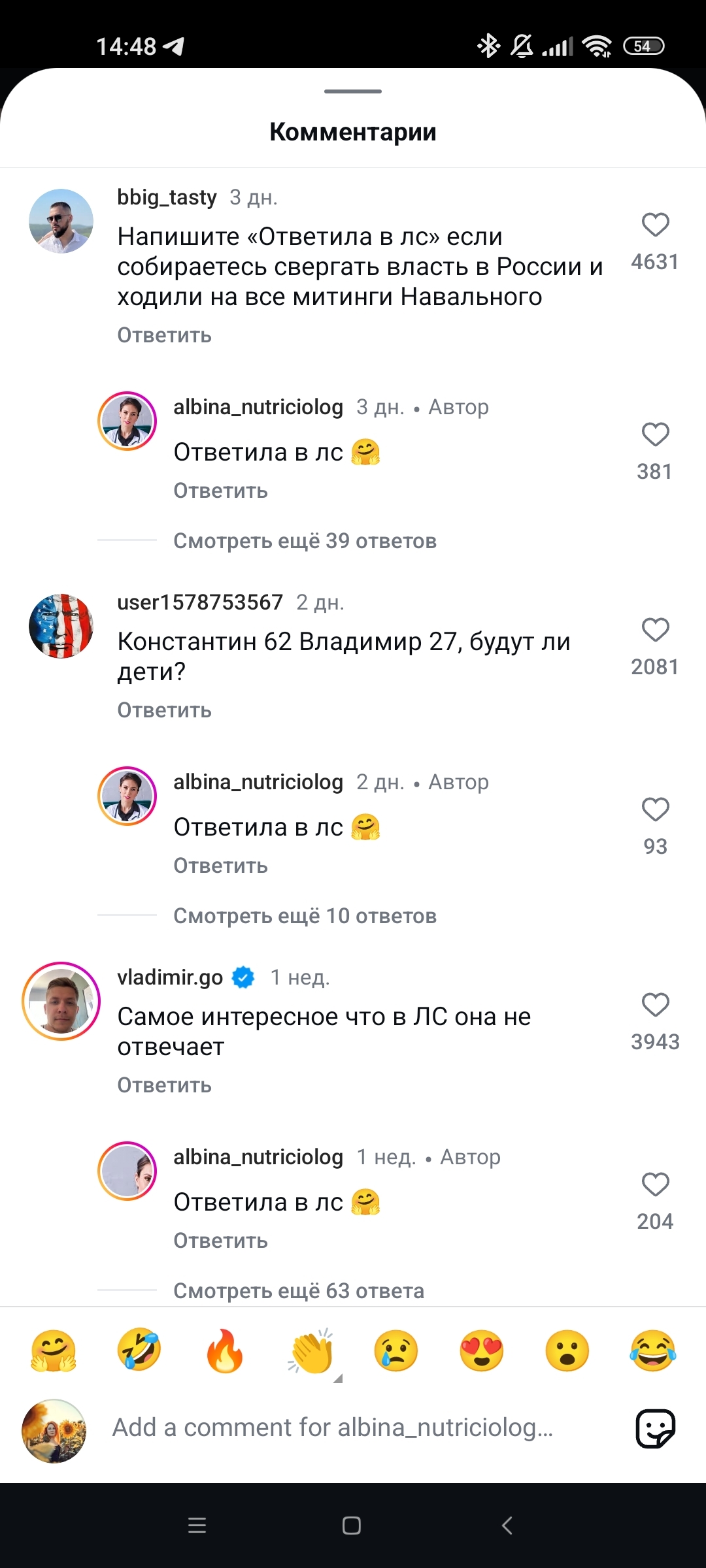Like bbig_tasty's comment
The height and width of the screenshot is (1568, 706).
(655, 225)
